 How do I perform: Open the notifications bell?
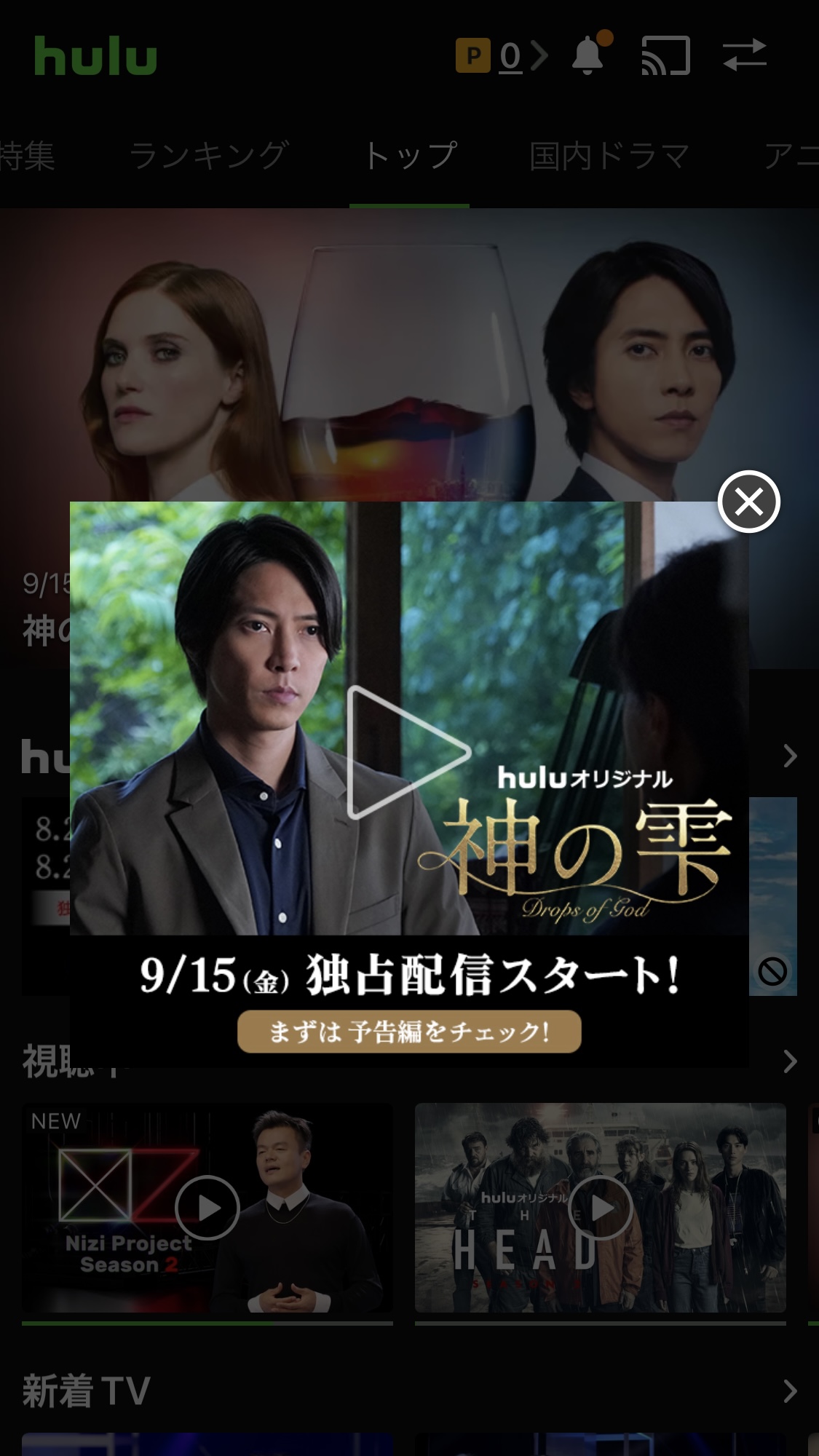click(x=589, y=55)
